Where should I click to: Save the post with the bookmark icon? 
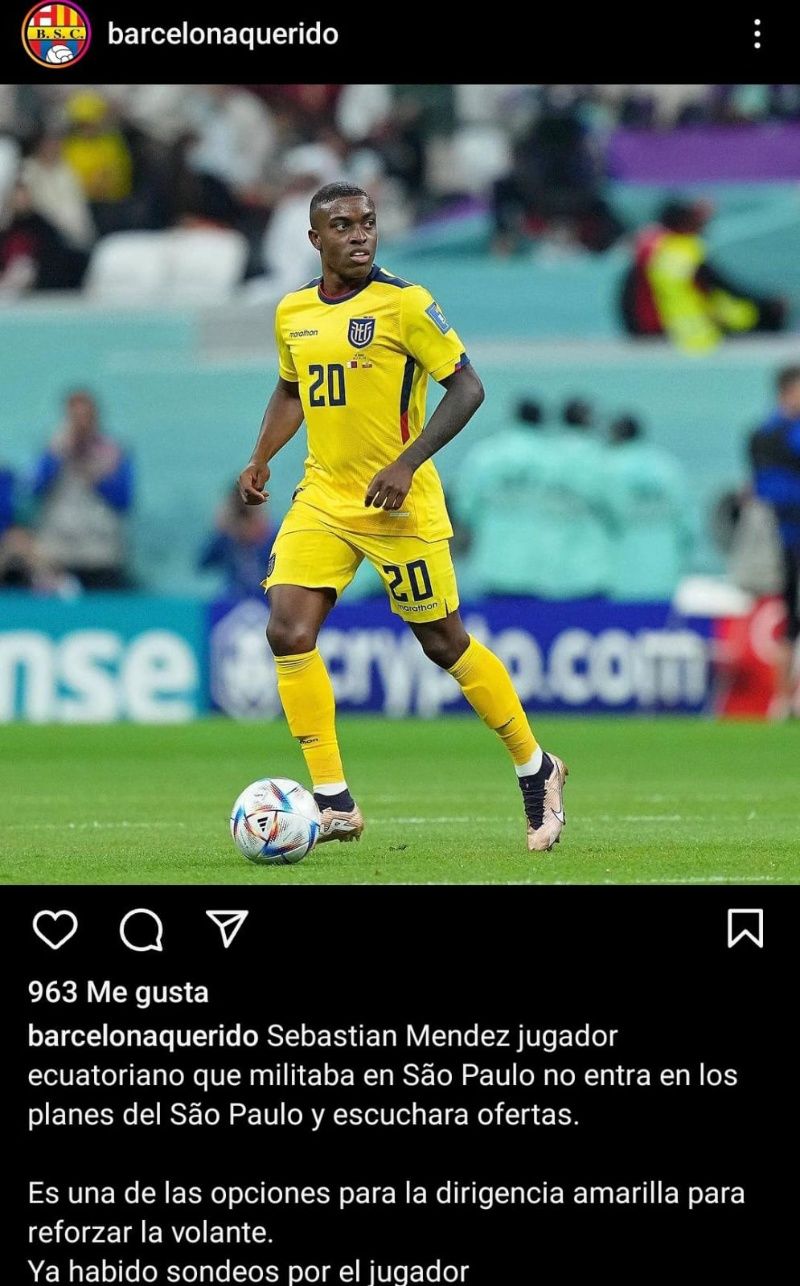point(745,929)
